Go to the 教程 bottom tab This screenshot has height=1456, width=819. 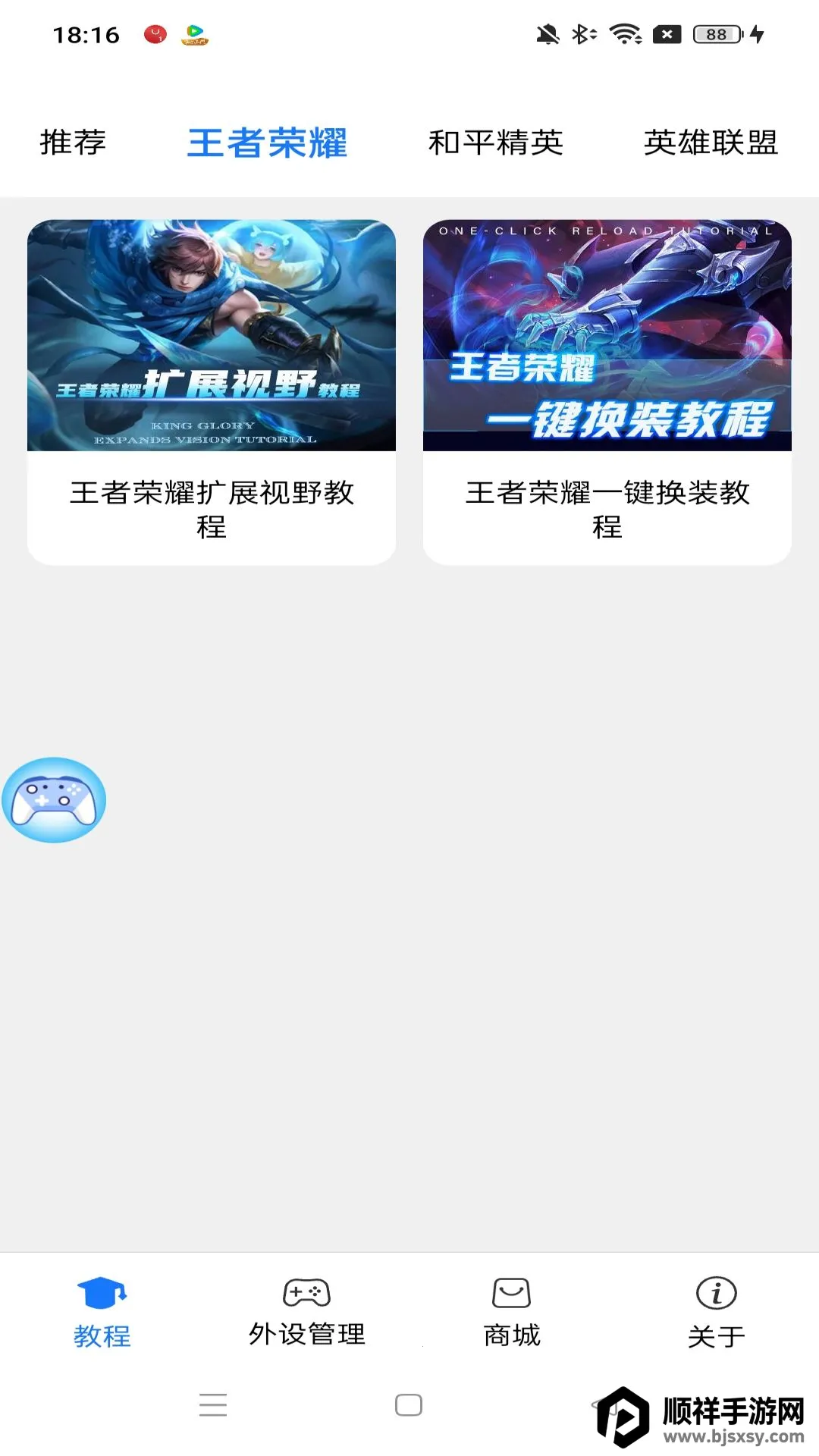point(102,1313)
